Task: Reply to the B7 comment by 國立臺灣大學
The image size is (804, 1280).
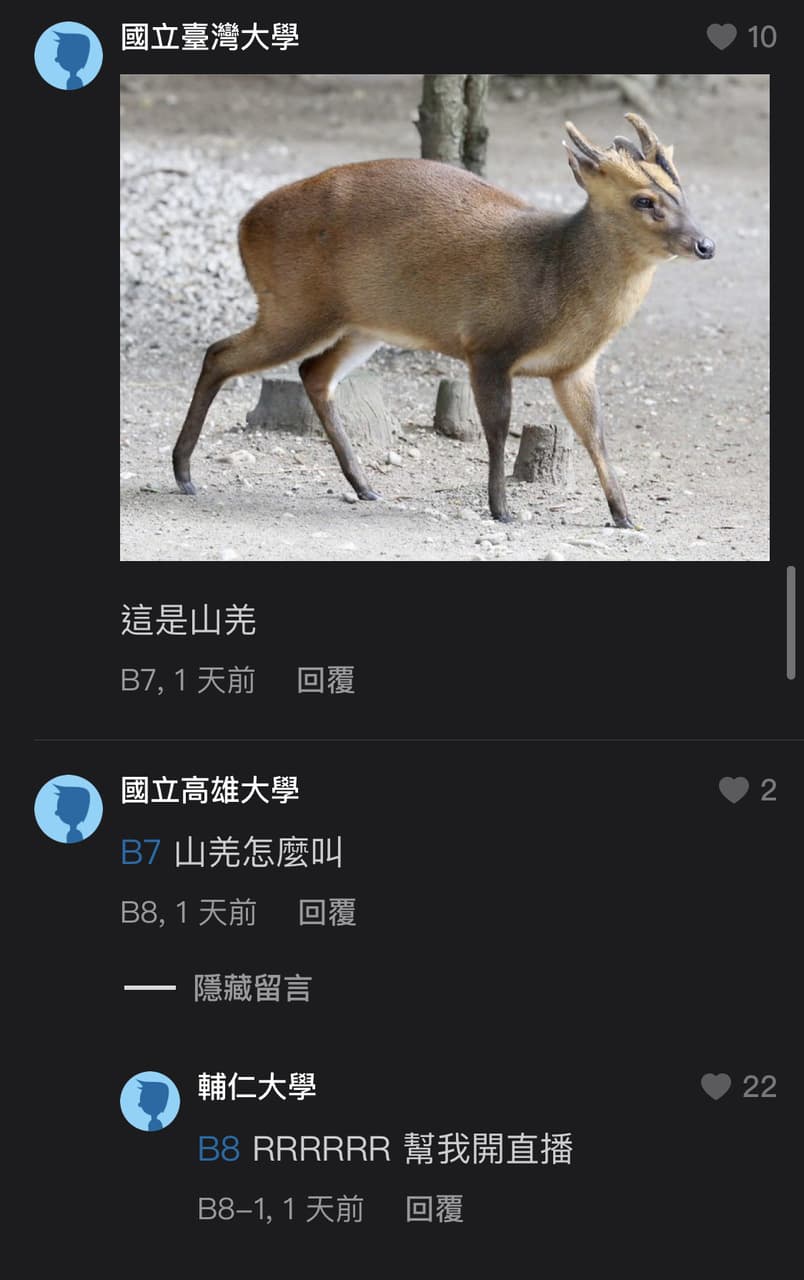Action: point(326,681)
